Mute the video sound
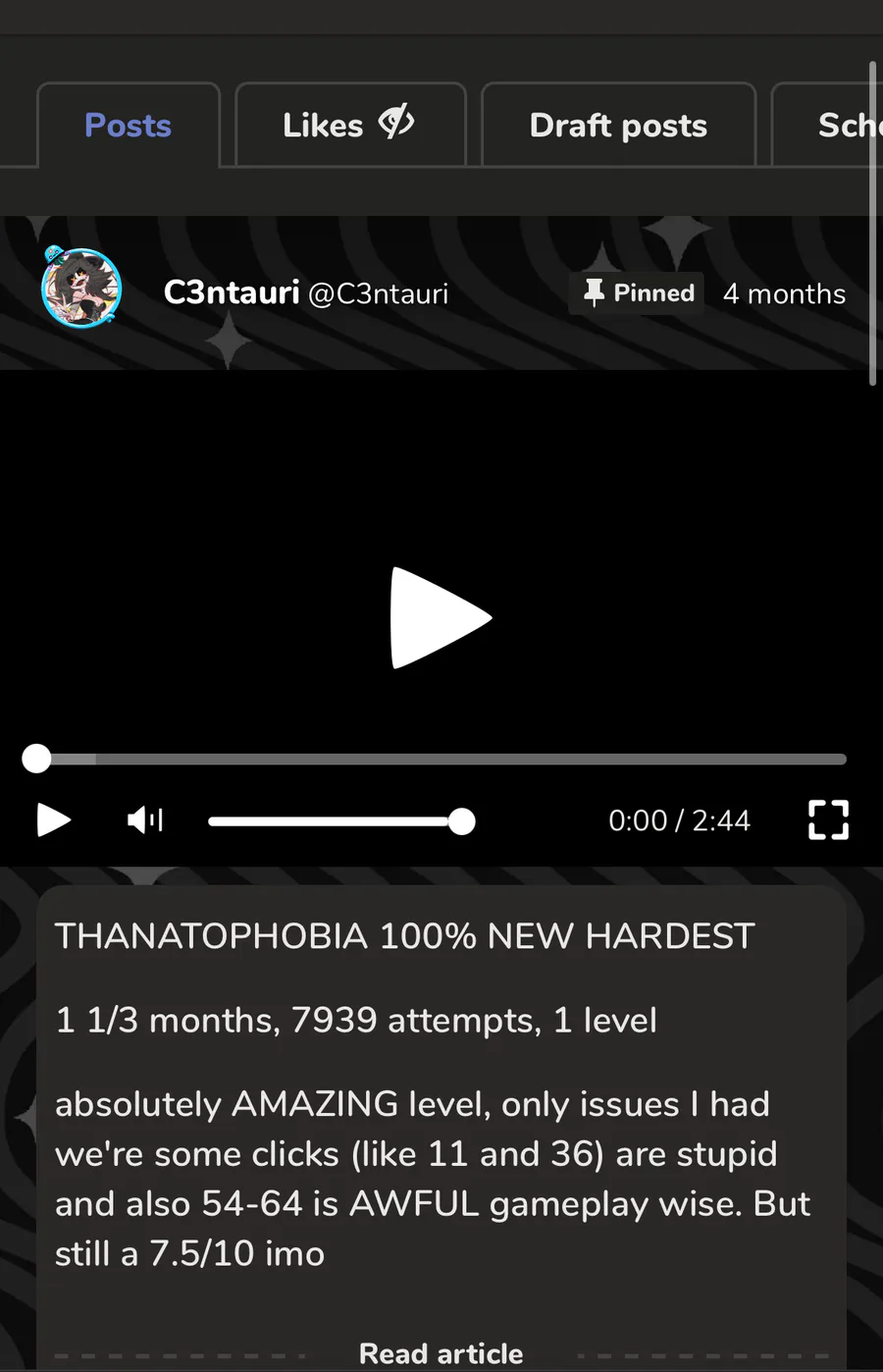 point(144,819)
